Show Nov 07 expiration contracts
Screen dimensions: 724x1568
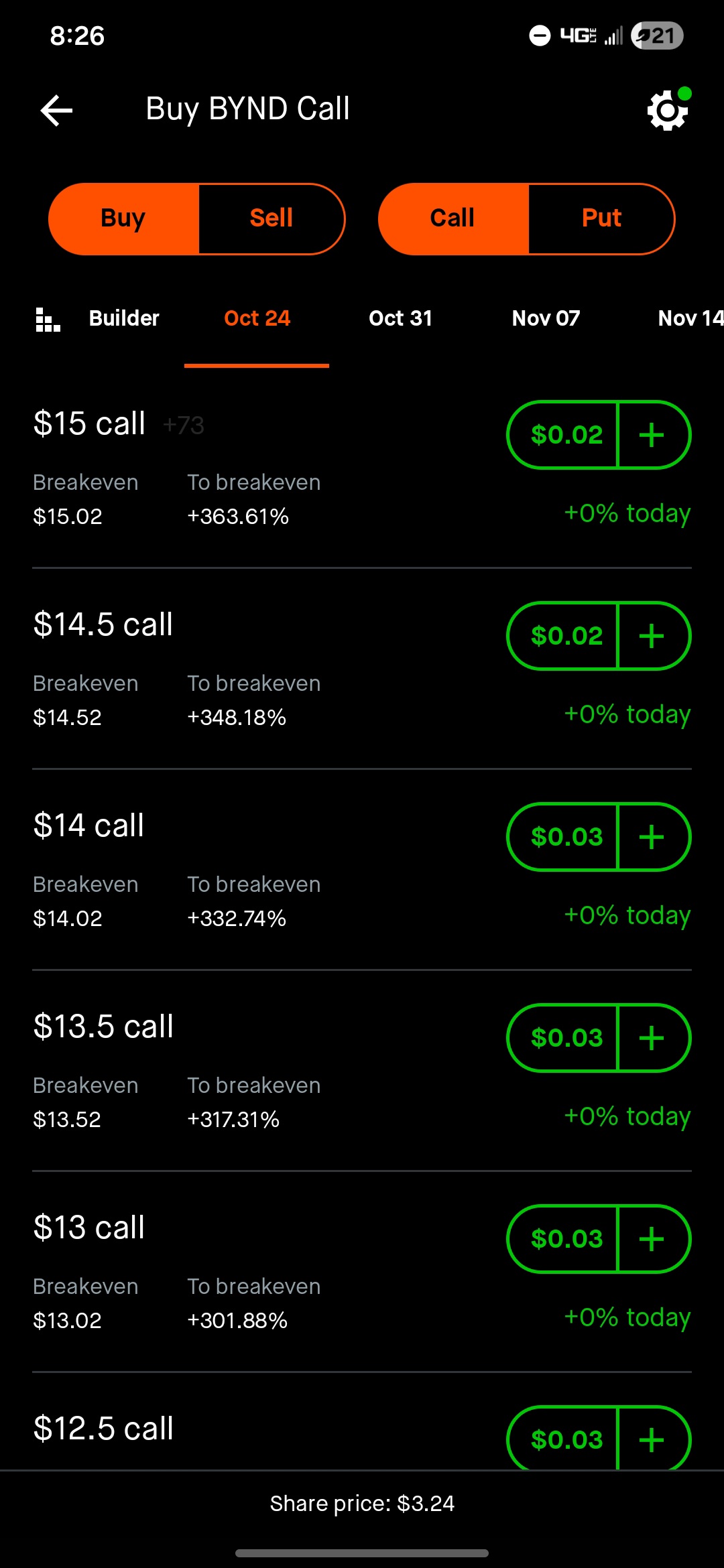pyautogui.click(x=546, y=318)
